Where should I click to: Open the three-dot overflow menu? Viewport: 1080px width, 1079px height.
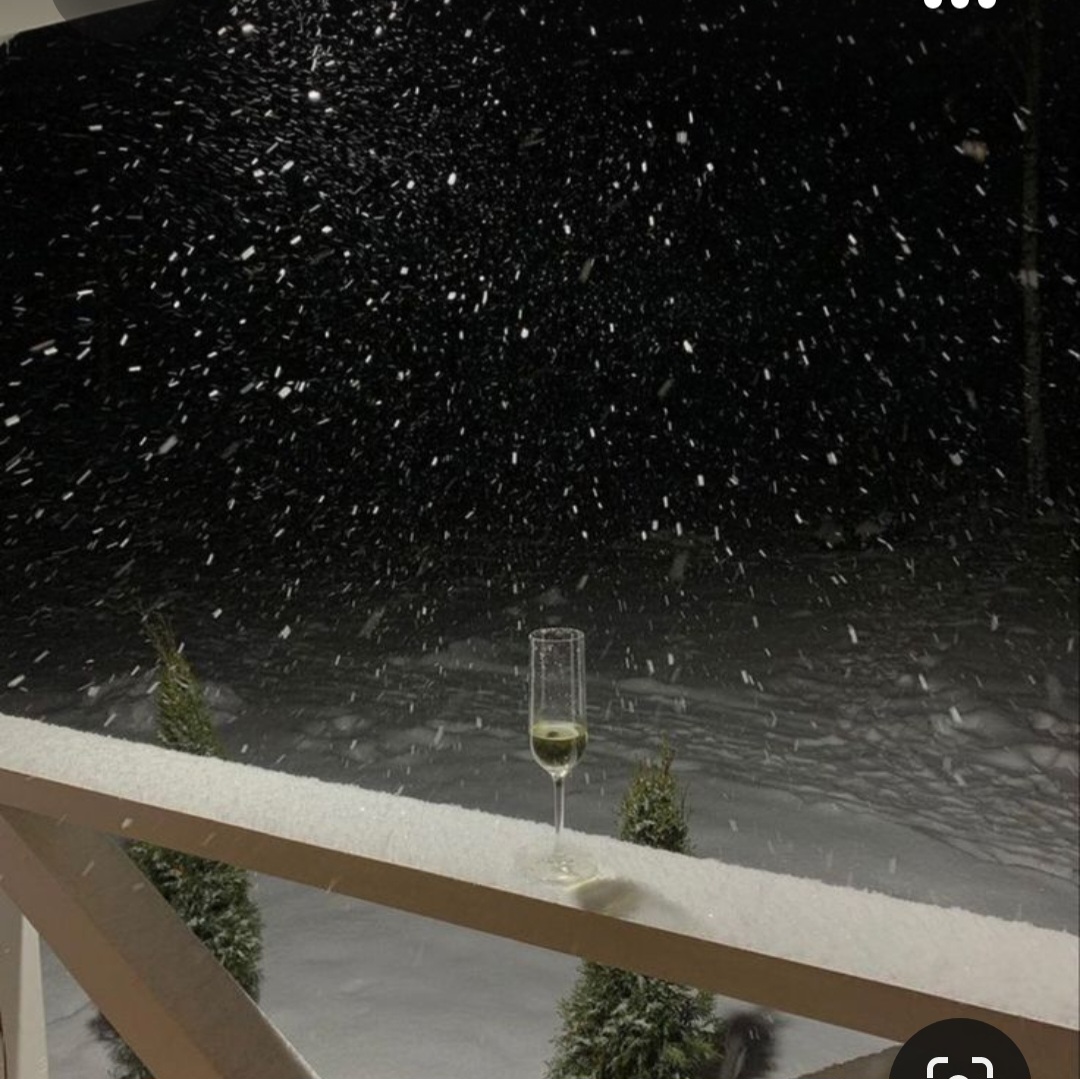tap(959, 3)
